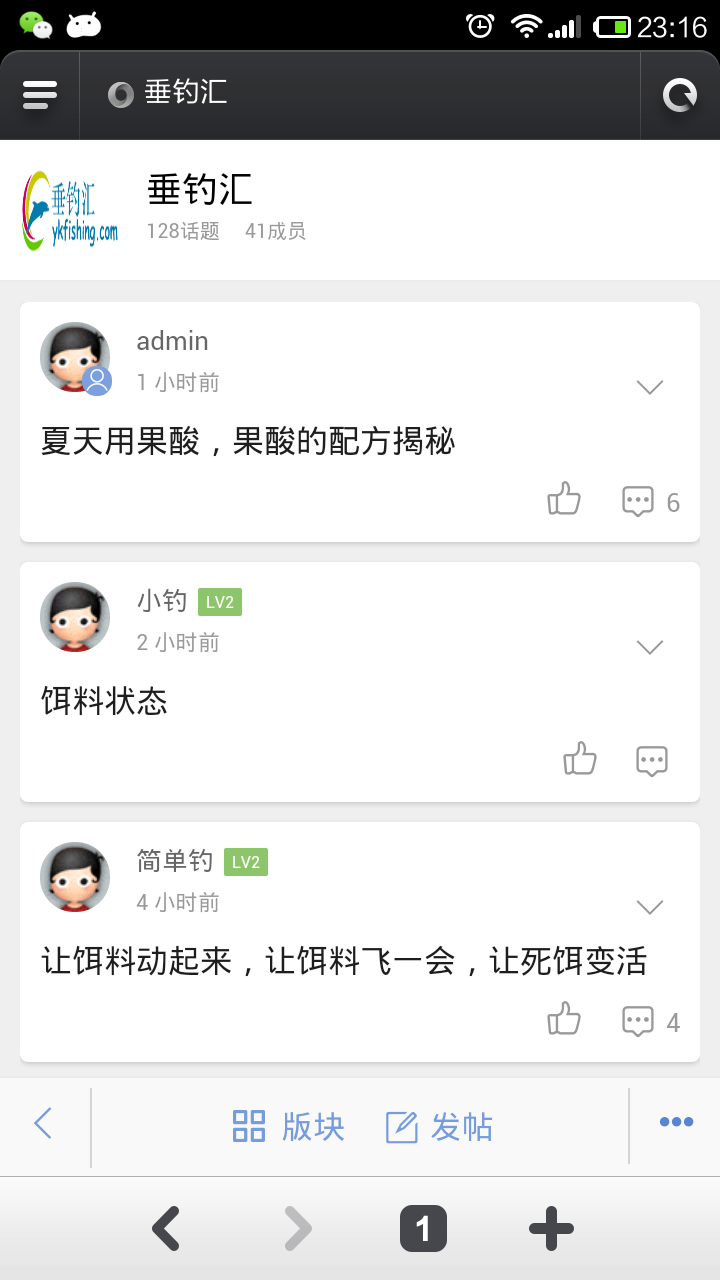Like 小钓's 饵料状态 post
Image resolution: width=720 pixels, height=1280 pixels.
[x=580, y=760]
